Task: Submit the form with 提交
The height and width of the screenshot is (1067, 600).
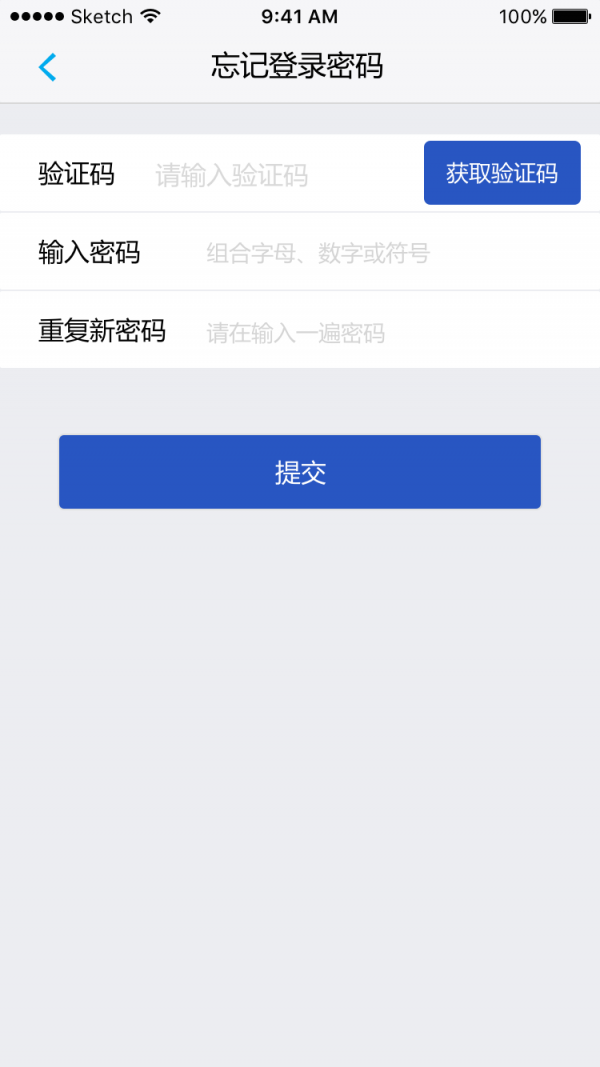Action: pyautogui.click(x=300, y=472)
